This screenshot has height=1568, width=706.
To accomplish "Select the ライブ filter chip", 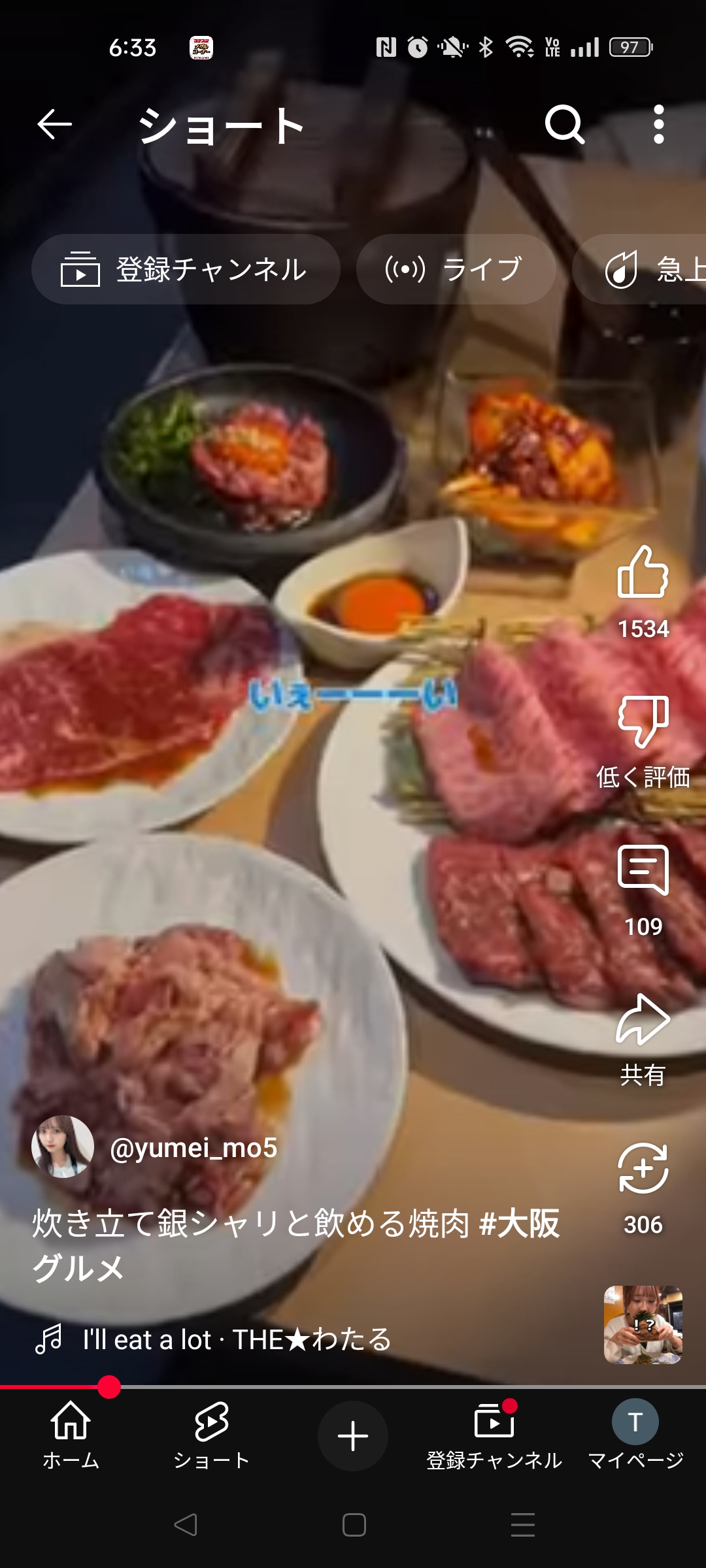I will pyautogui.click(x=456, y=269).
